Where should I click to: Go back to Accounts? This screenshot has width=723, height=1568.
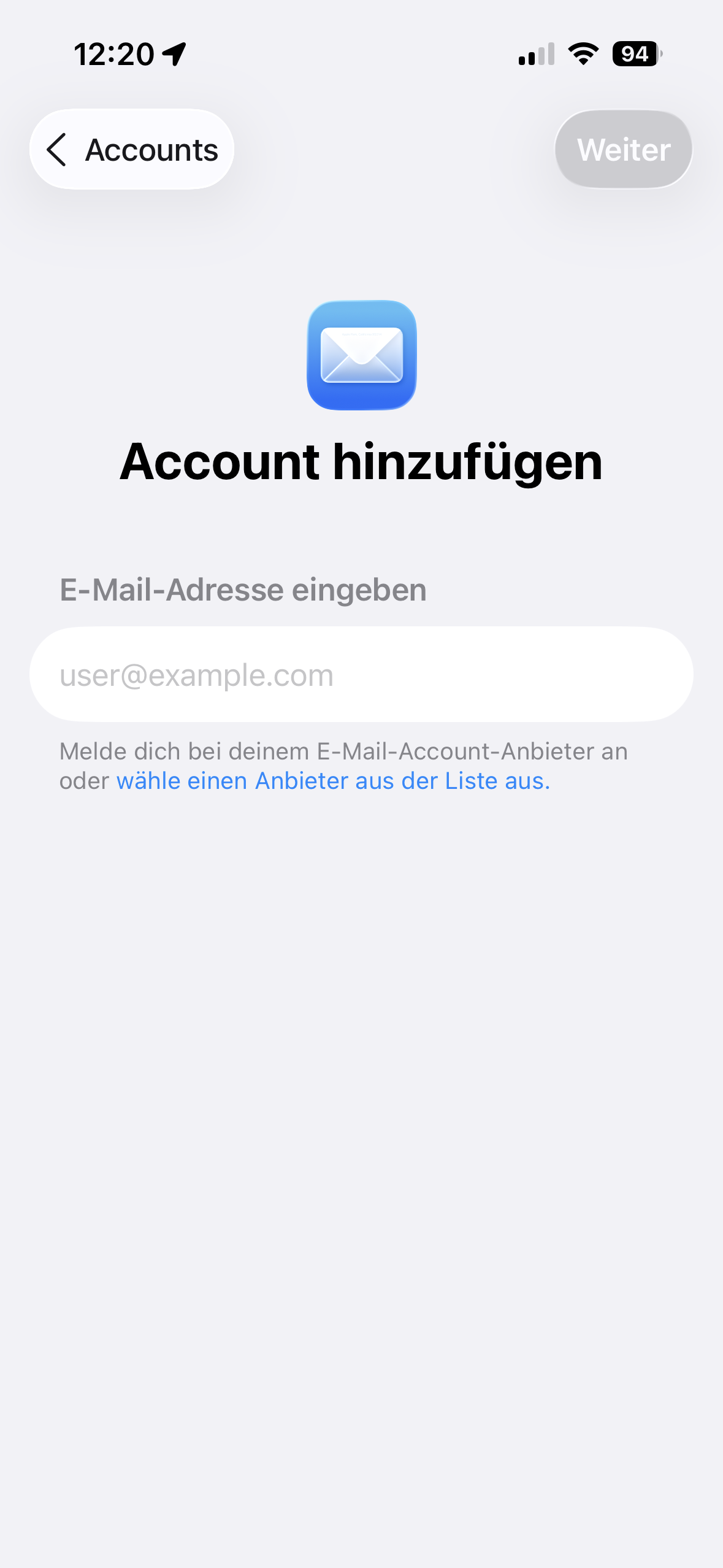[132, 150]
